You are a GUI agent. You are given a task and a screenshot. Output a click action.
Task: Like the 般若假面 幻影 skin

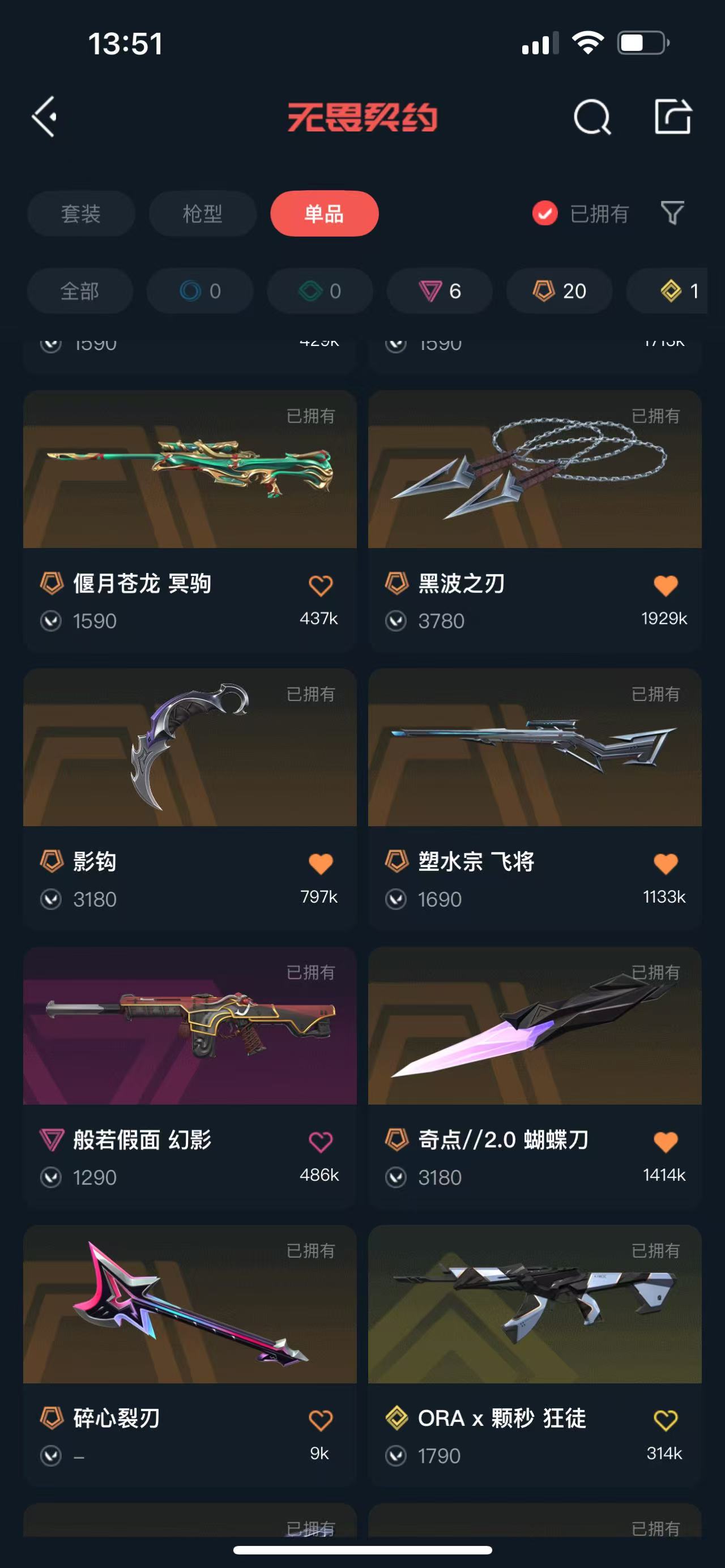[x=320, y=1141]
